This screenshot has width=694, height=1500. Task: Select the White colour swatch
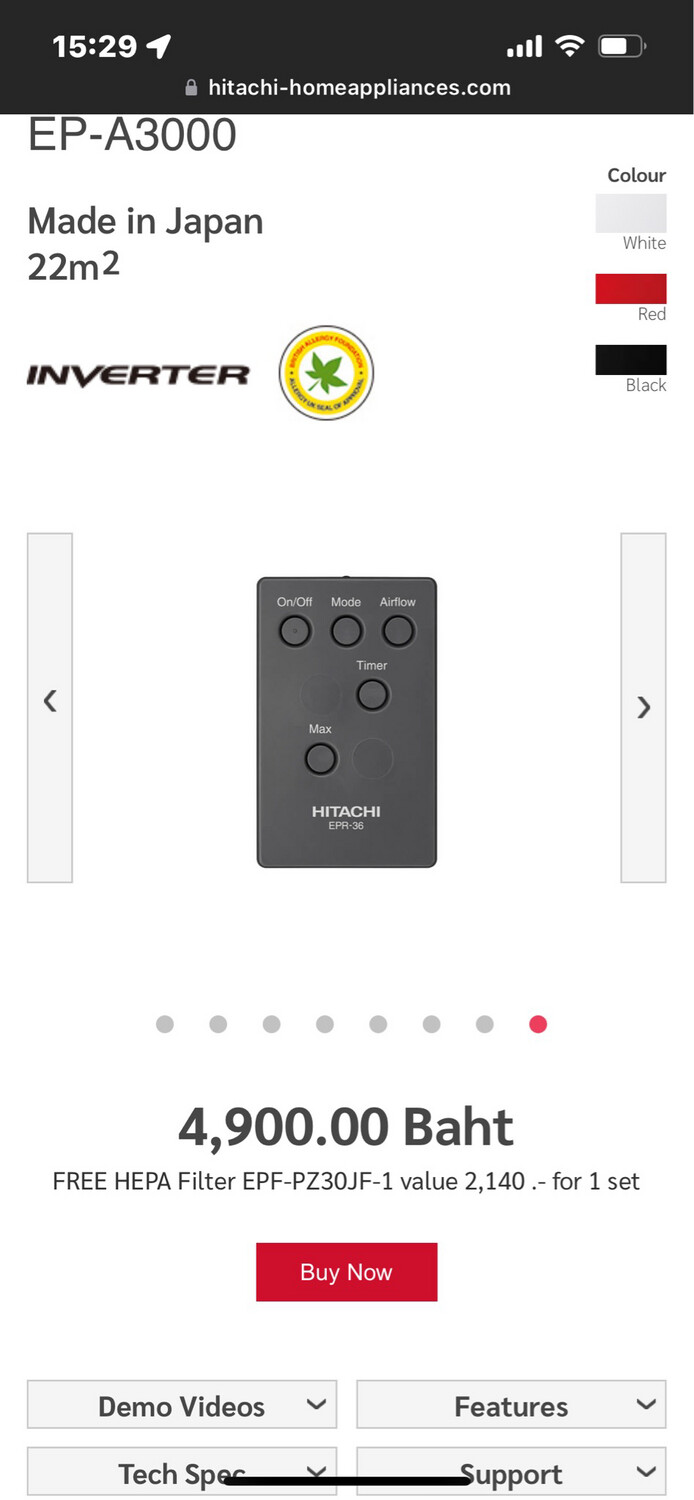point(630,214)
